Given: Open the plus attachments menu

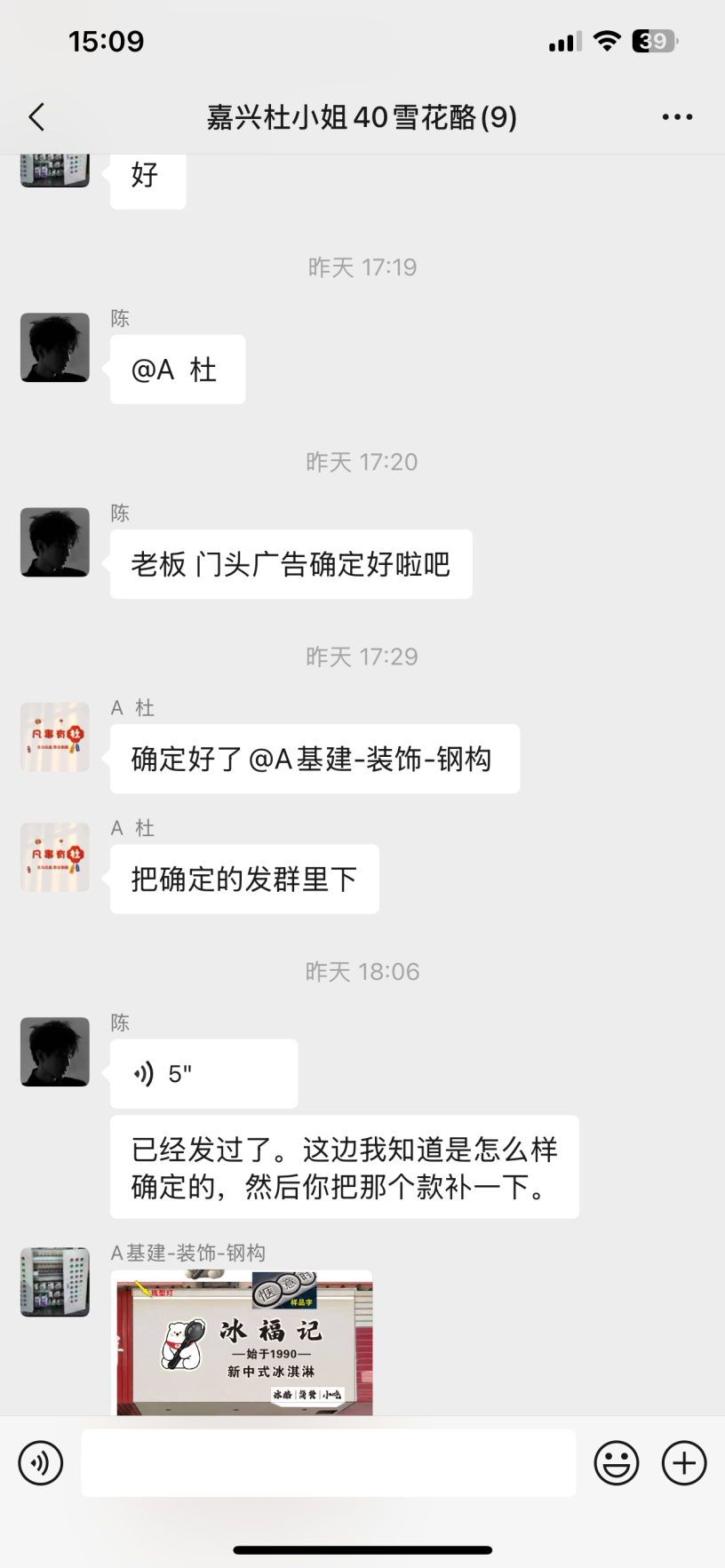Looking at the screenshot, I should pyautogui.click(x=684, y=1463).
